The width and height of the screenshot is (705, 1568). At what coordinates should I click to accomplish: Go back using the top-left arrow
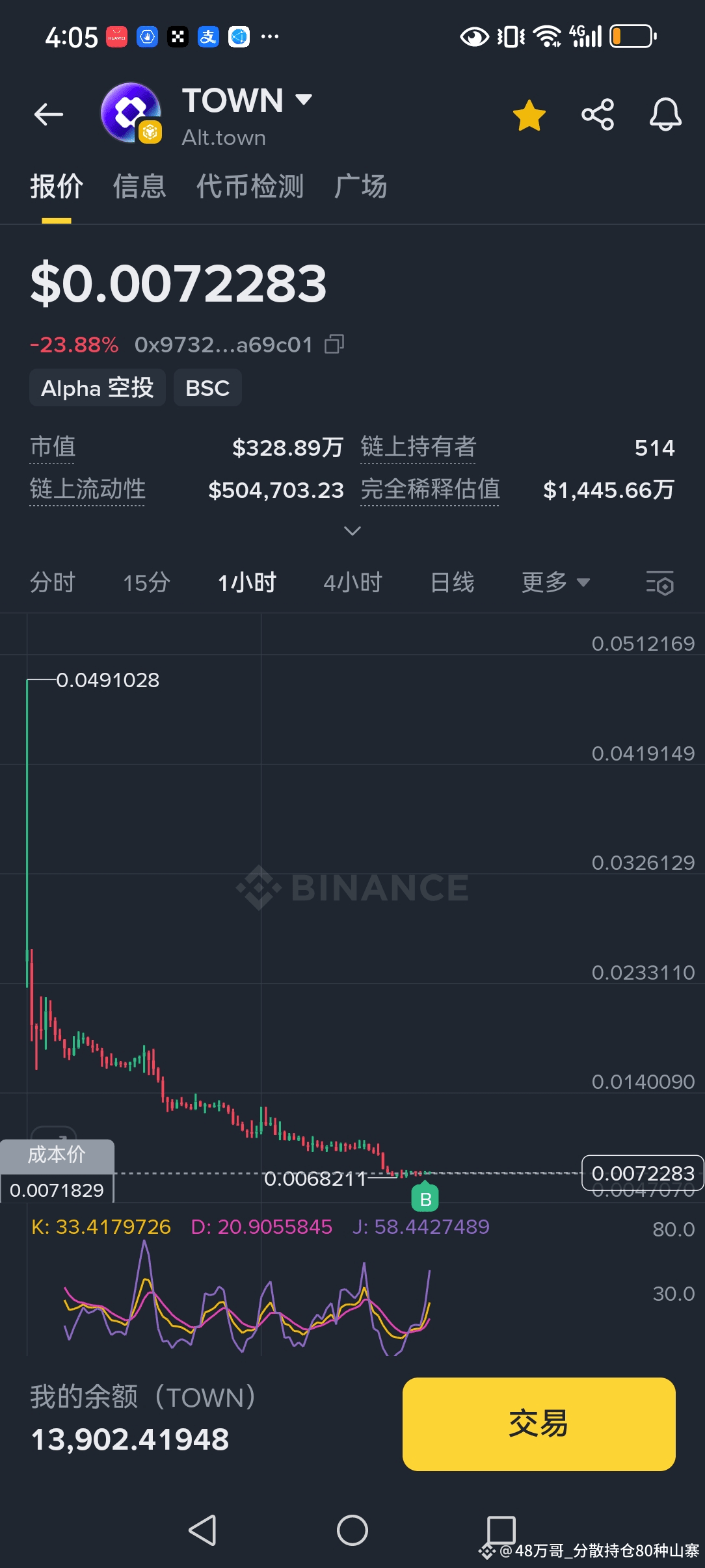[49, 115]
